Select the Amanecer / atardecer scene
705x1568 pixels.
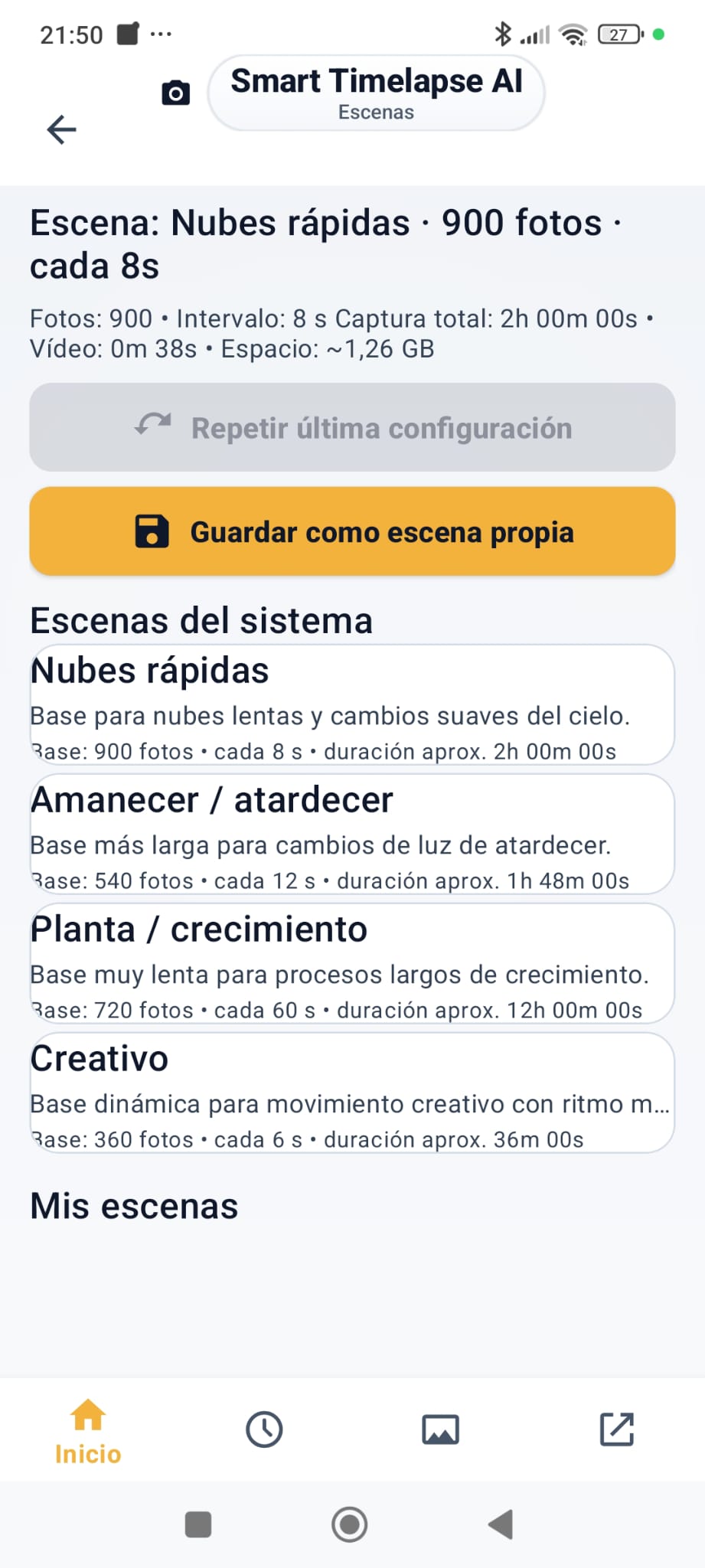click(x=352, y=835)
